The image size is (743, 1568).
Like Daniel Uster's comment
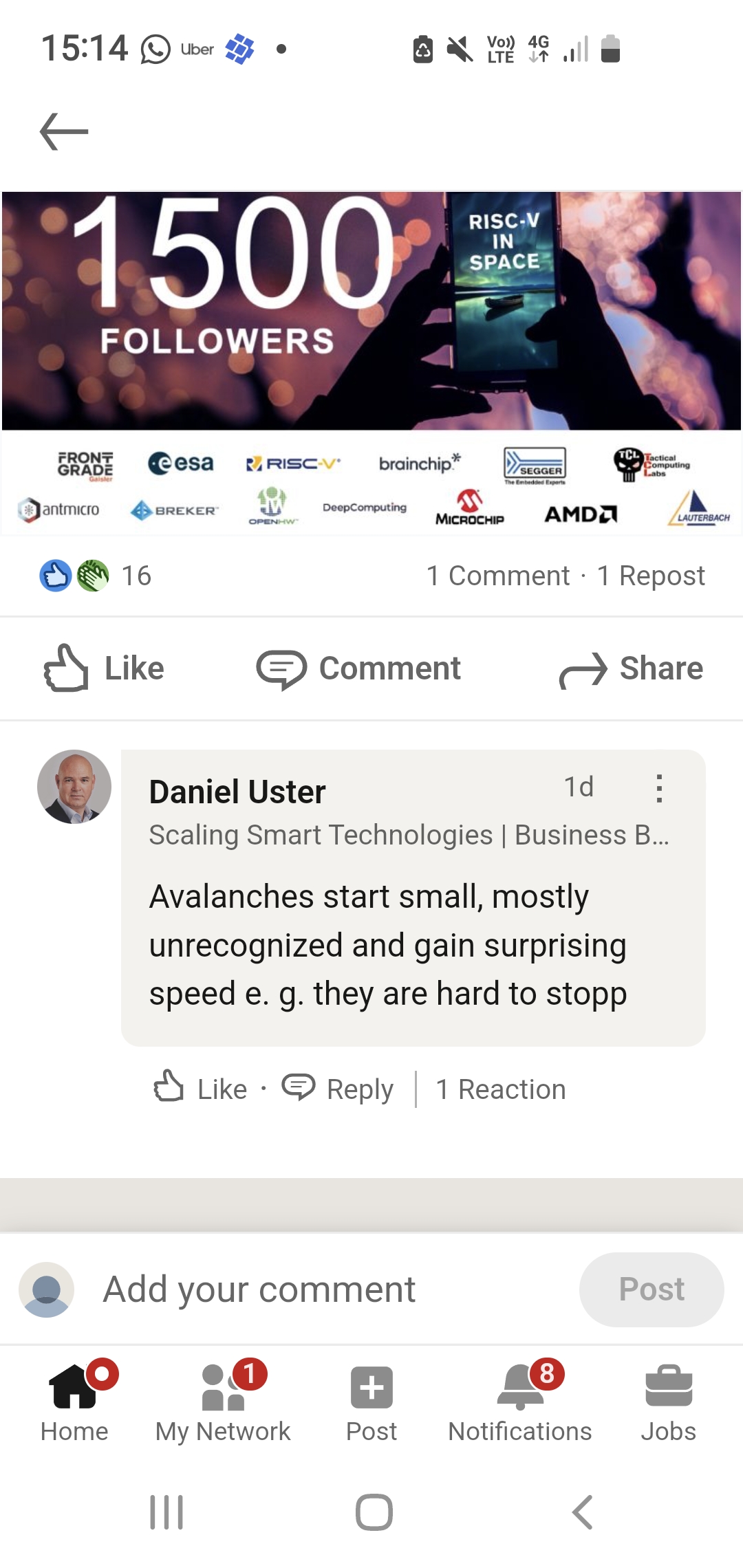point(200,1089)
